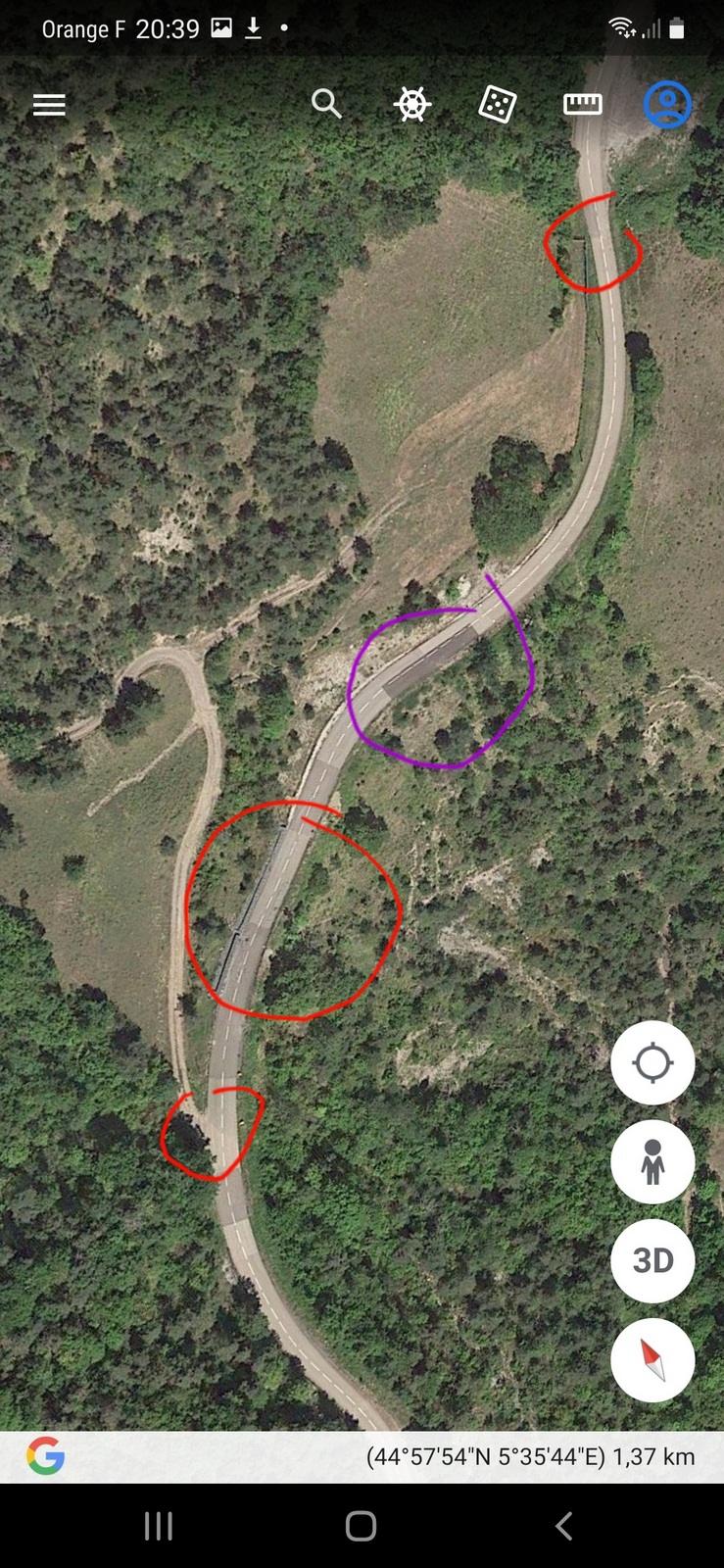Open the search magnifier

tap(326, 103)
